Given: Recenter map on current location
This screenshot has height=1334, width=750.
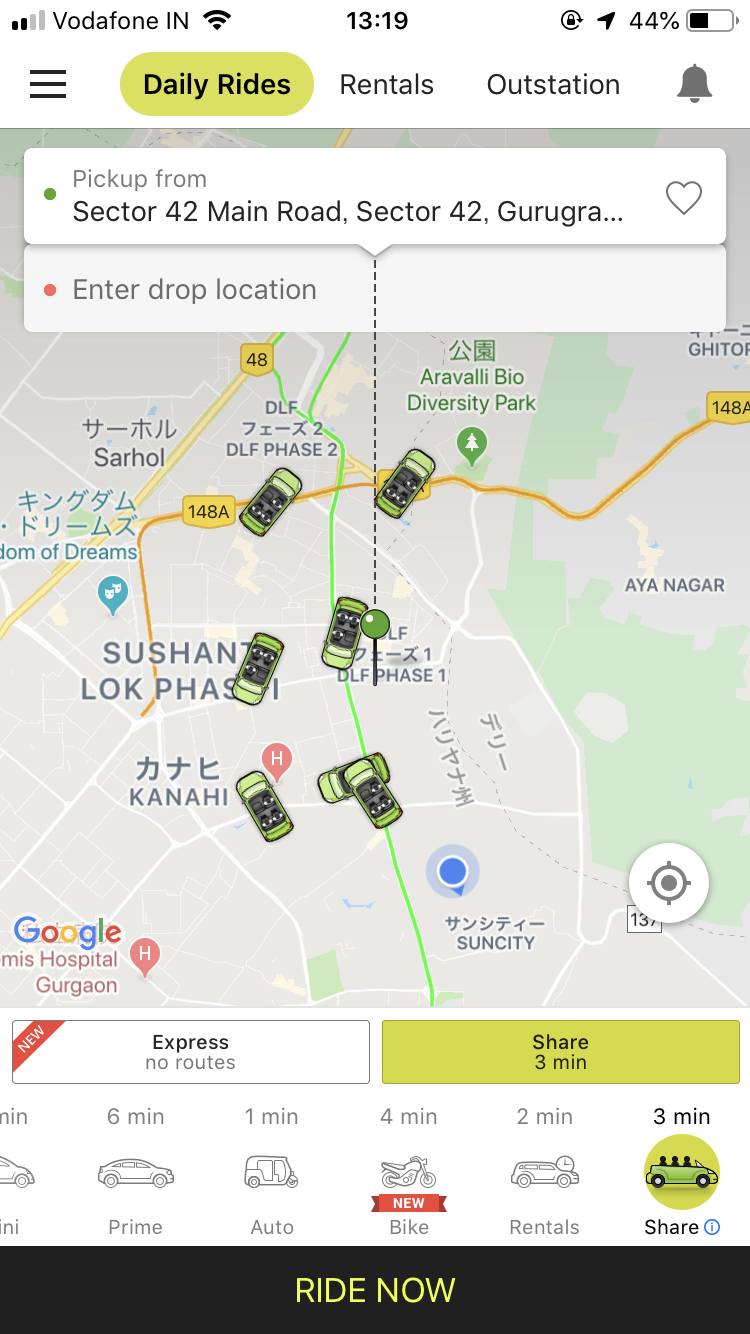Looking at the screenshot, I should coord(669,883).
